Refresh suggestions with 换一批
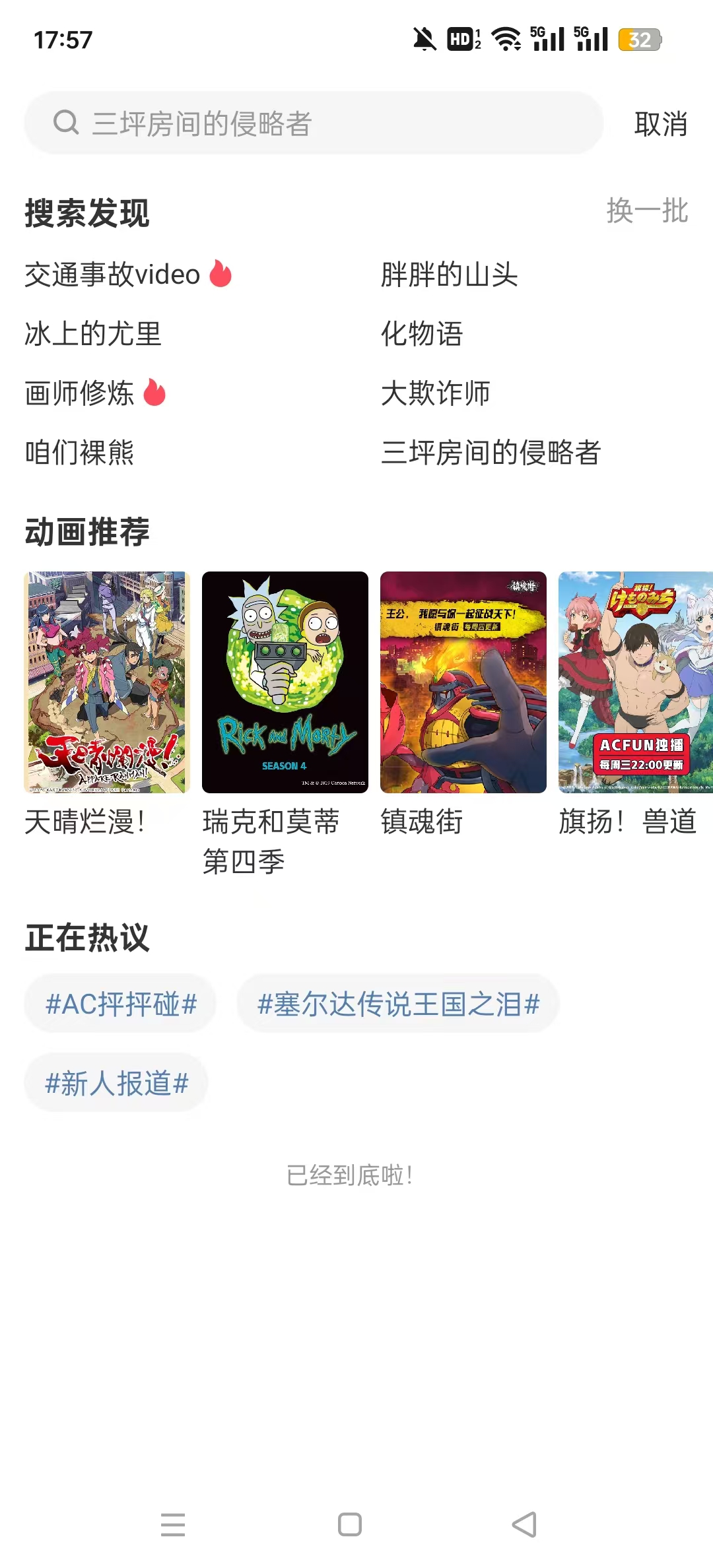 [647, 211]
